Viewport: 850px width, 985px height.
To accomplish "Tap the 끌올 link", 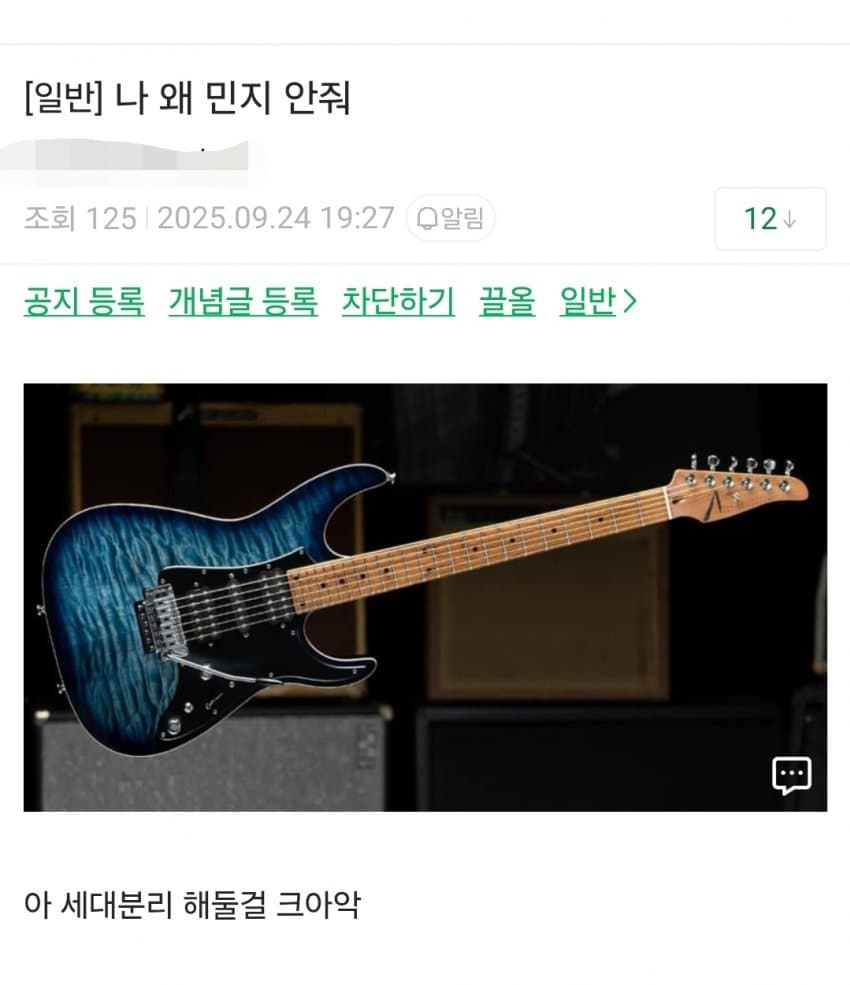I will tap(507, 301).
